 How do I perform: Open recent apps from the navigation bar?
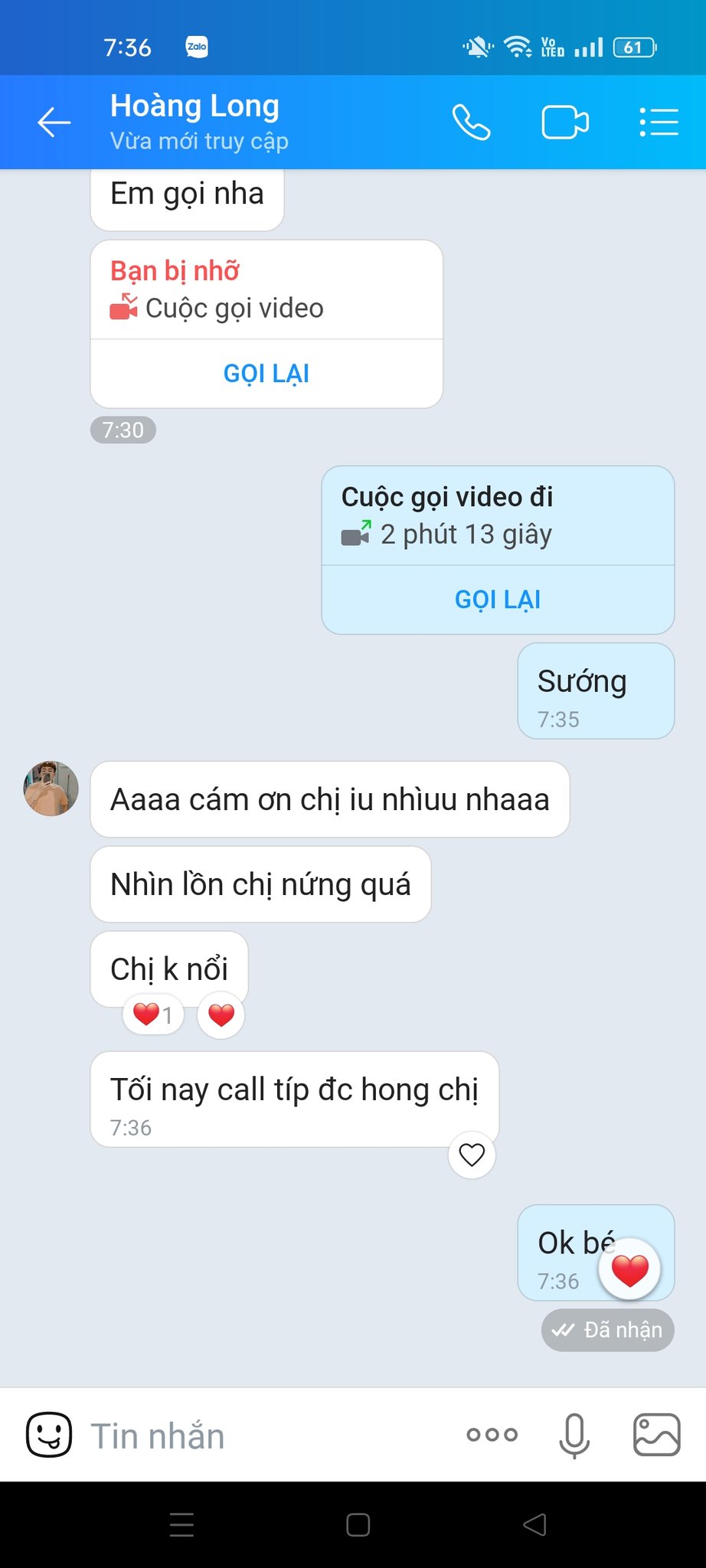point(181,1525)
